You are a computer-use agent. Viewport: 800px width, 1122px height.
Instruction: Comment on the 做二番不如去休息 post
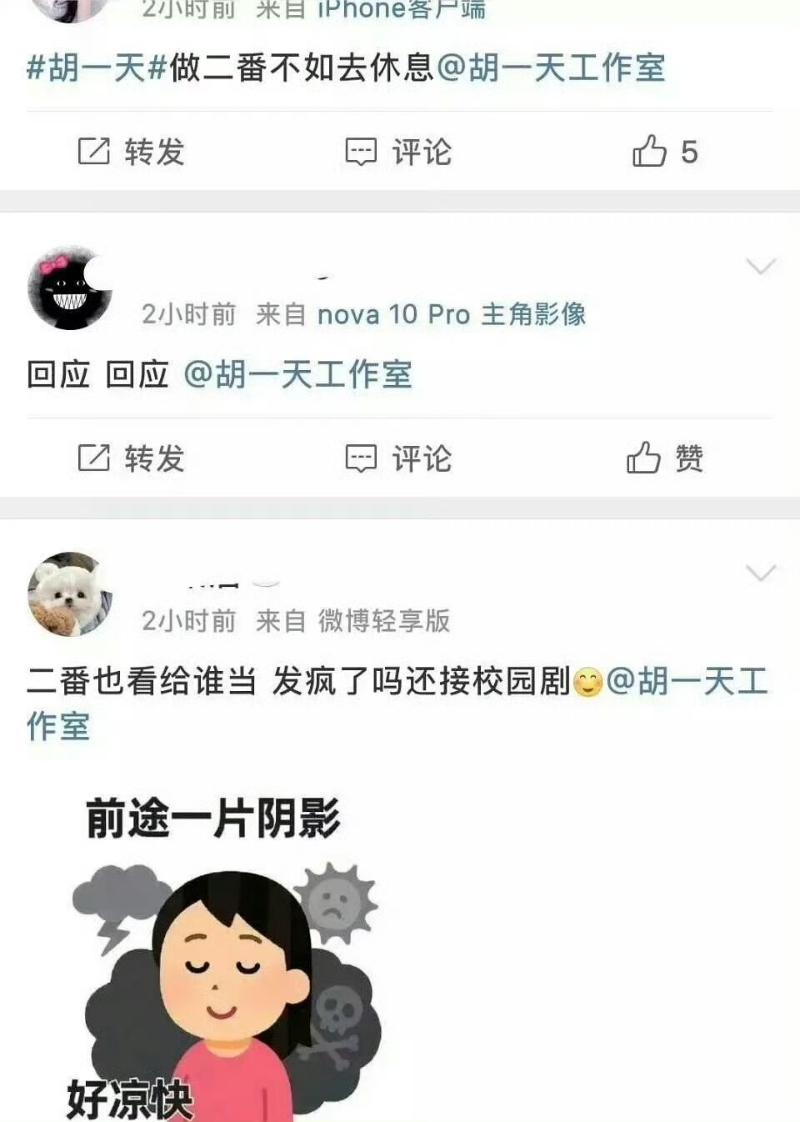tap(398, 152)
